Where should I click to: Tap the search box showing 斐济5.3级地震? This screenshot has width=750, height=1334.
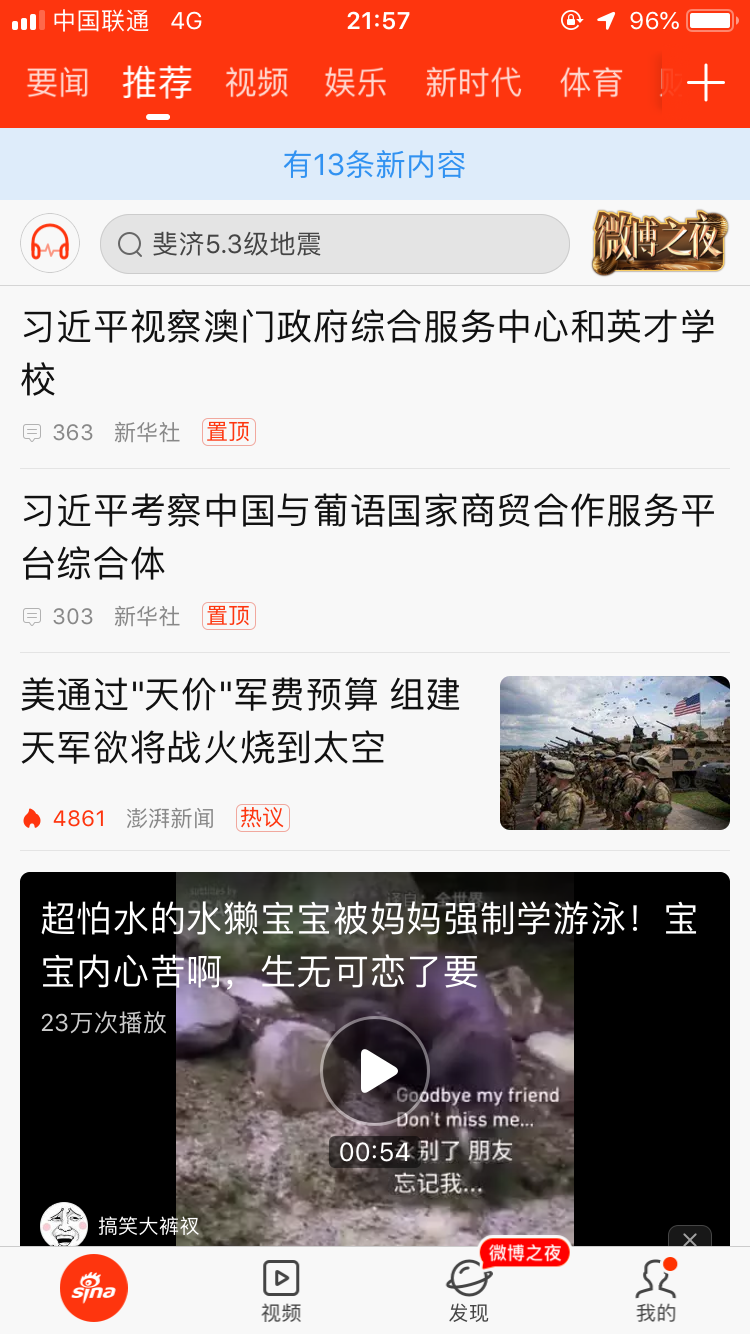[x=334, y=244]
